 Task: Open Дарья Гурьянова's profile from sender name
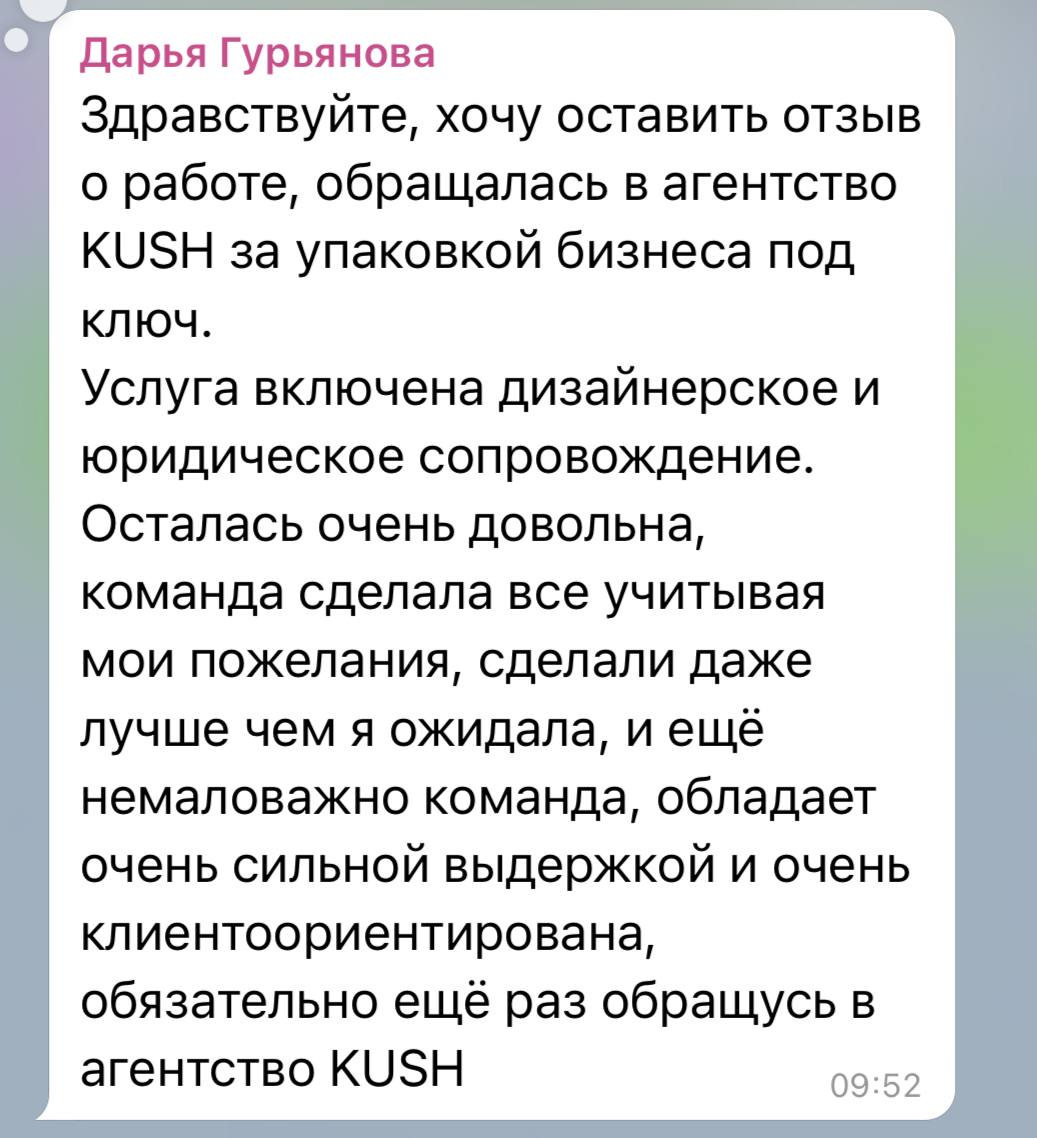coord(257,53)
